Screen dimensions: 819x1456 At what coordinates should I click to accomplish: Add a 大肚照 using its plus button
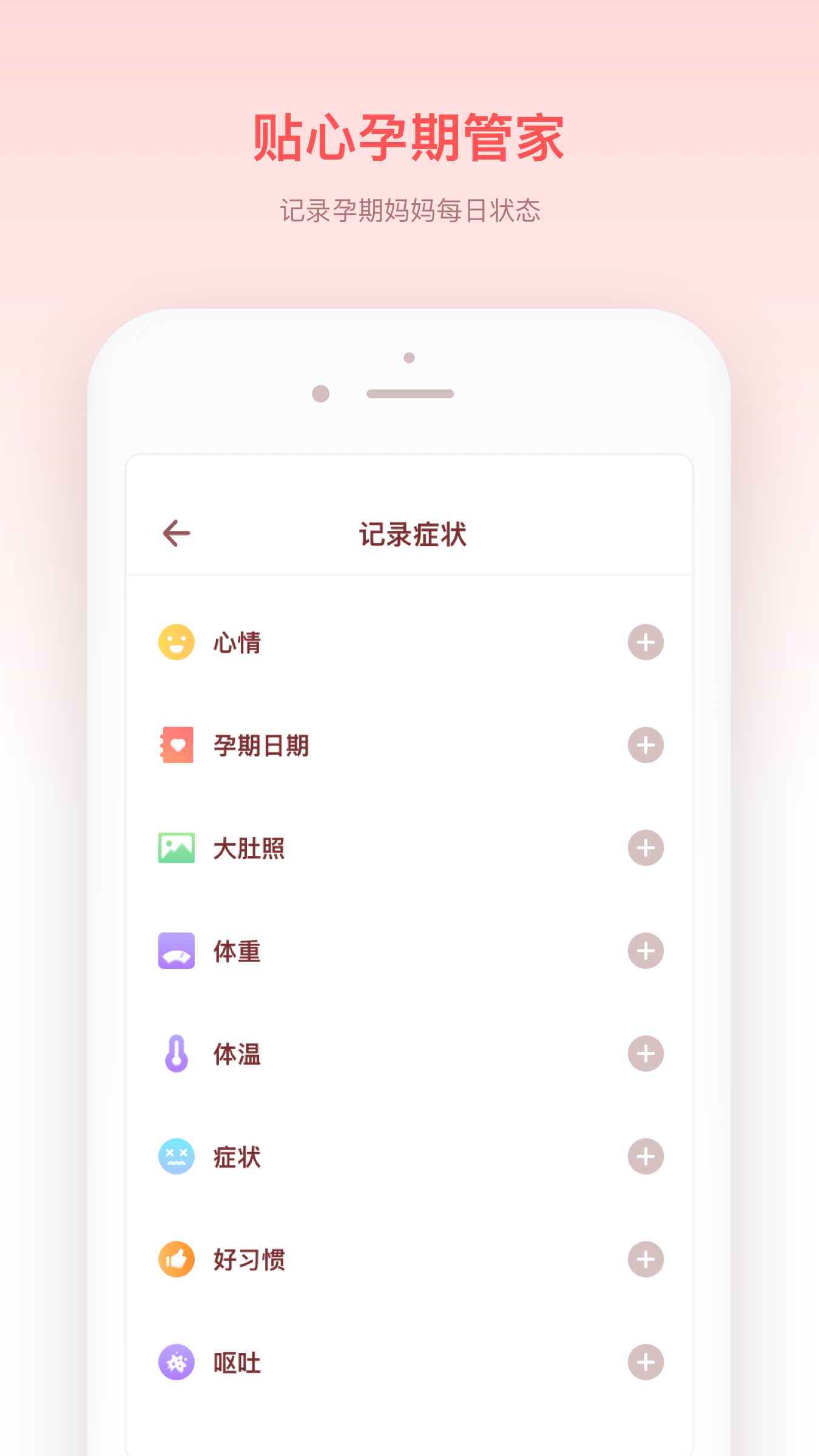(x=645, y=848)
